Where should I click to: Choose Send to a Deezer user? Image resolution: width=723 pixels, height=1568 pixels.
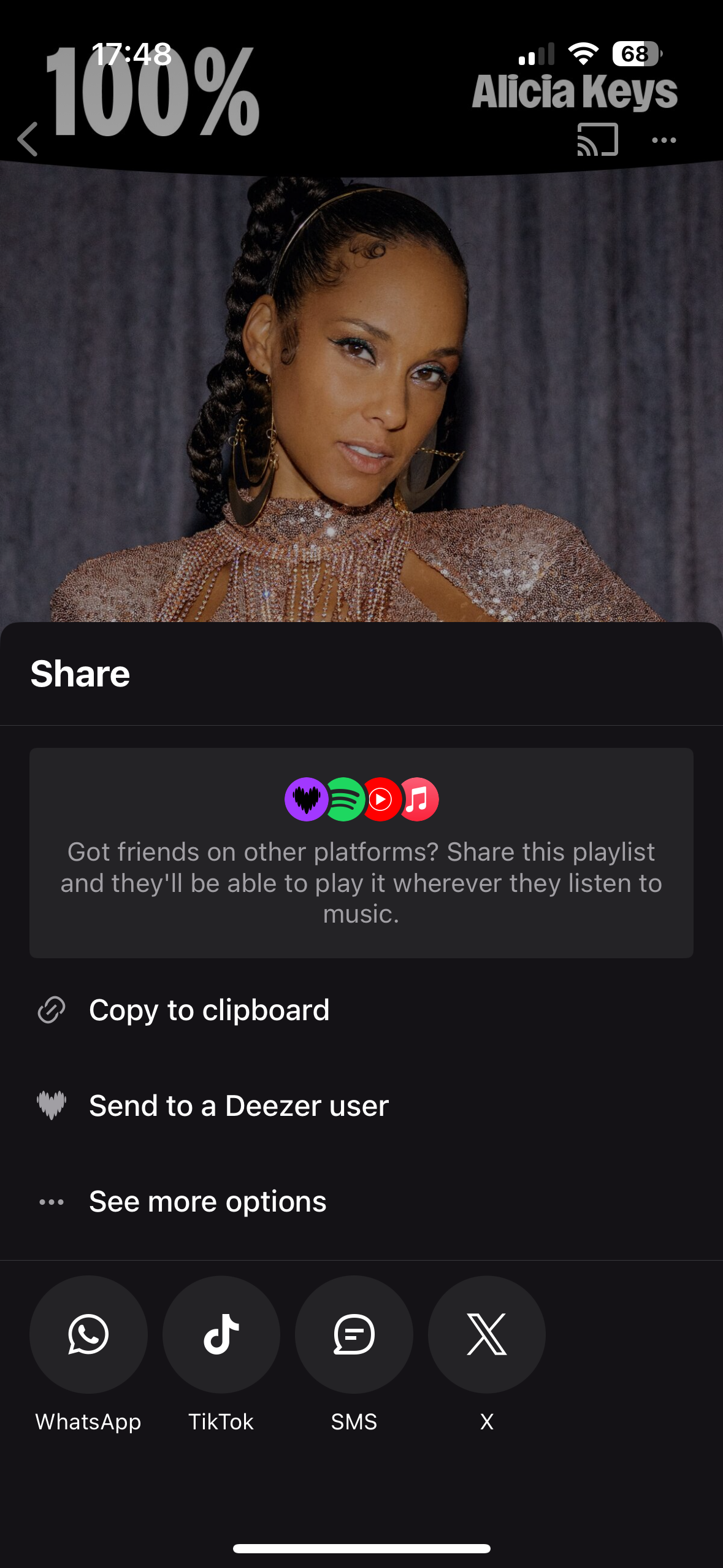(239, 1106)
